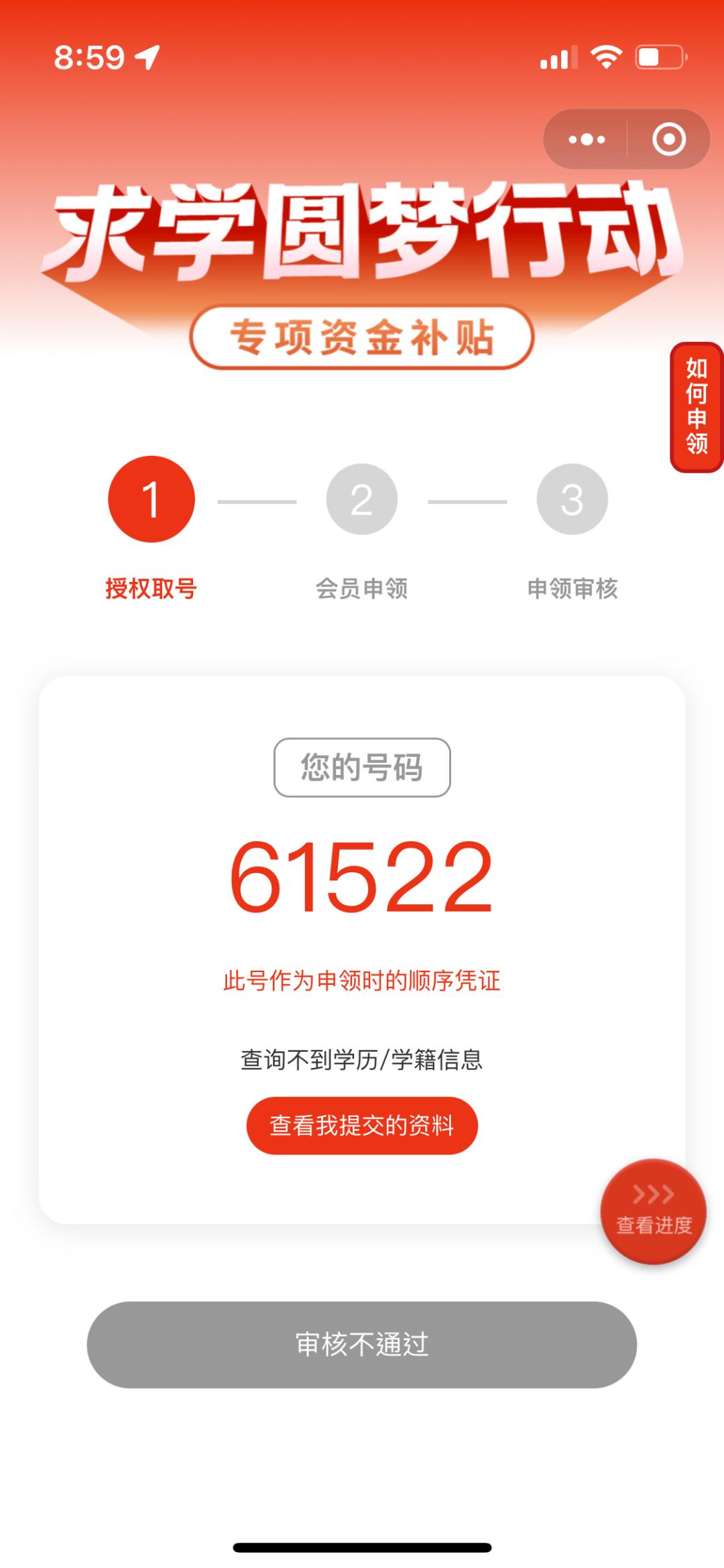Screen dimensions: 724x1568
Task: Open the 查看进度 floating button
Action: (653, 1211)
